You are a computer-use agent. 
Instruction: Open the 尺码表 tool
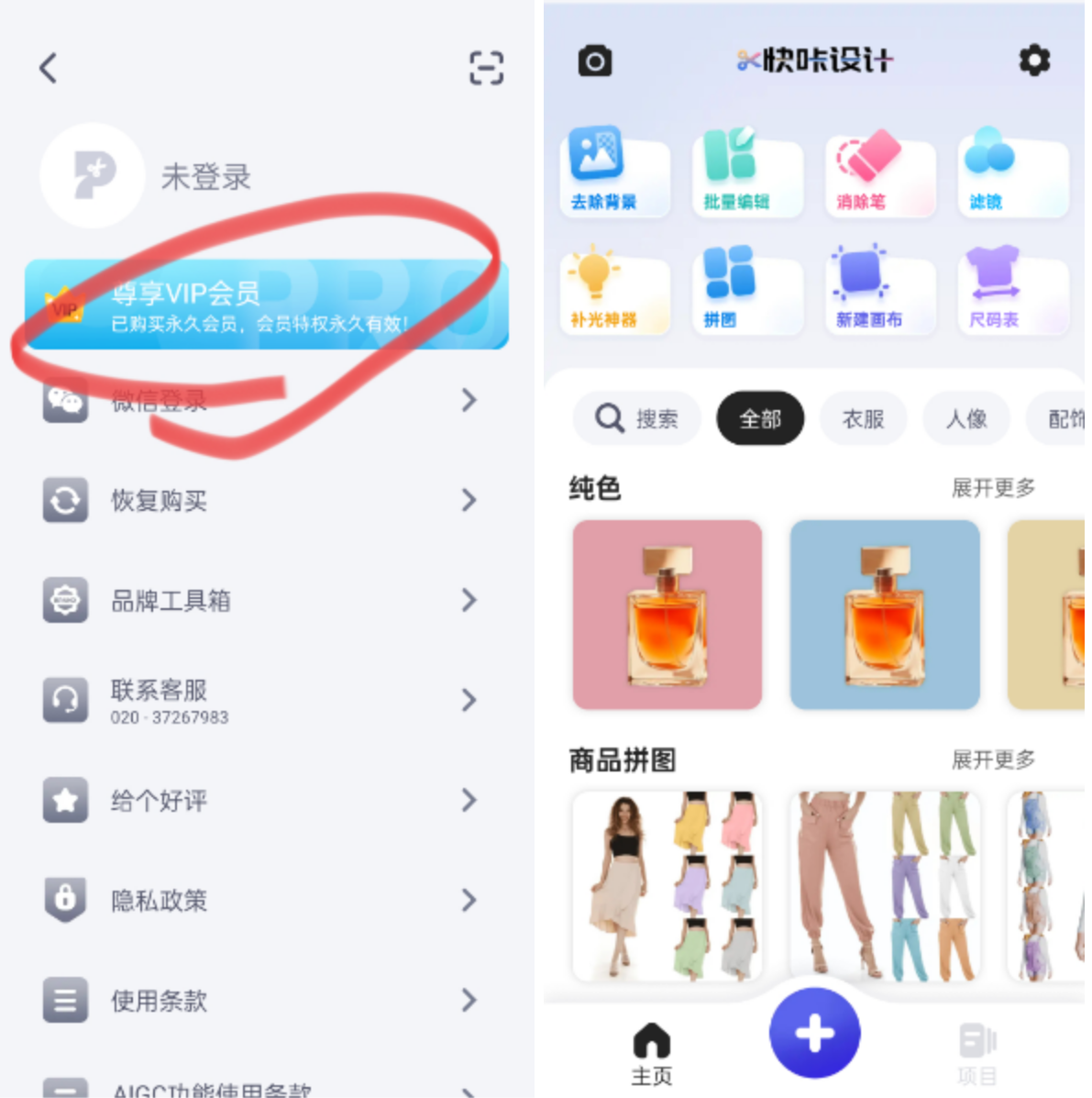1010,289
